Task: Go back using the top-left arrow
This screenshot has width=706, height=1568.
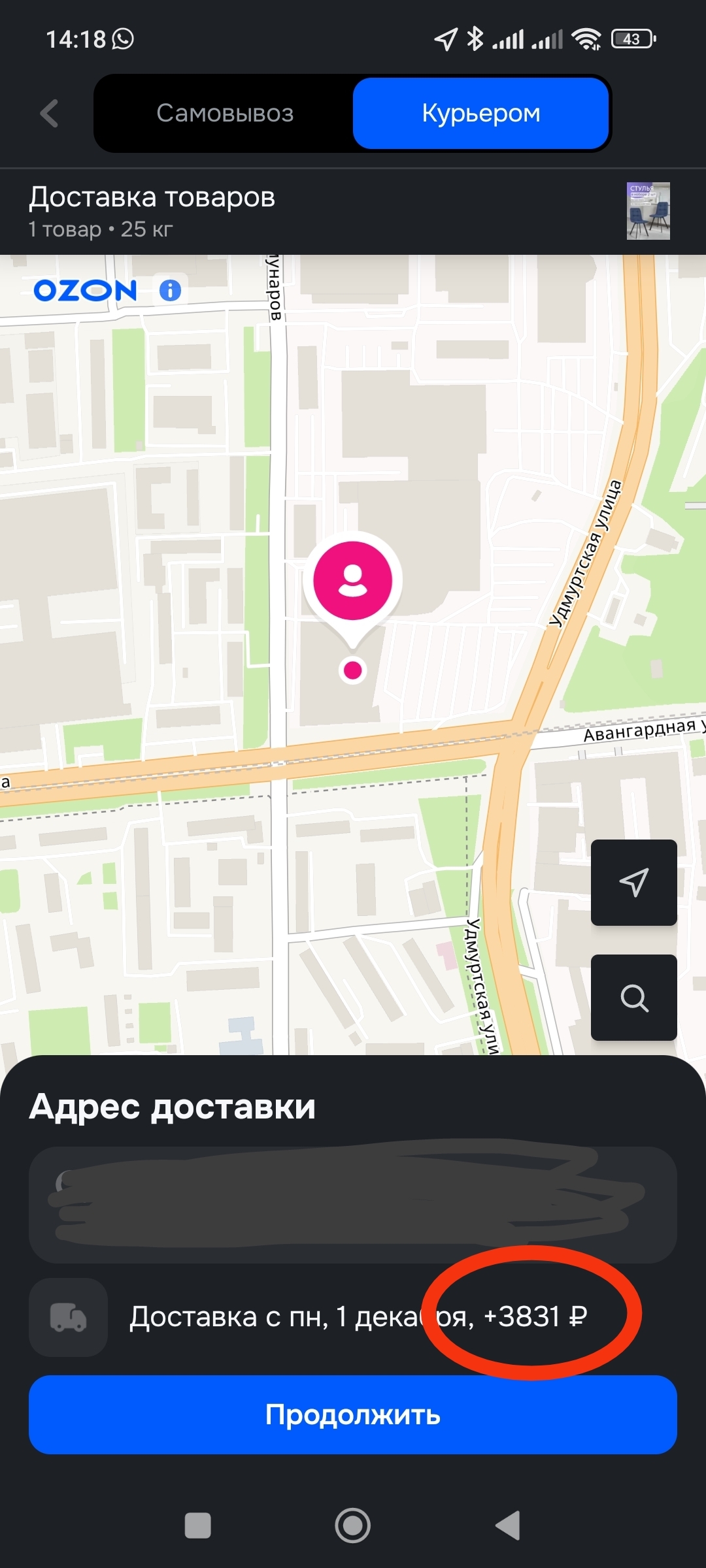Action: click(50, 114)
